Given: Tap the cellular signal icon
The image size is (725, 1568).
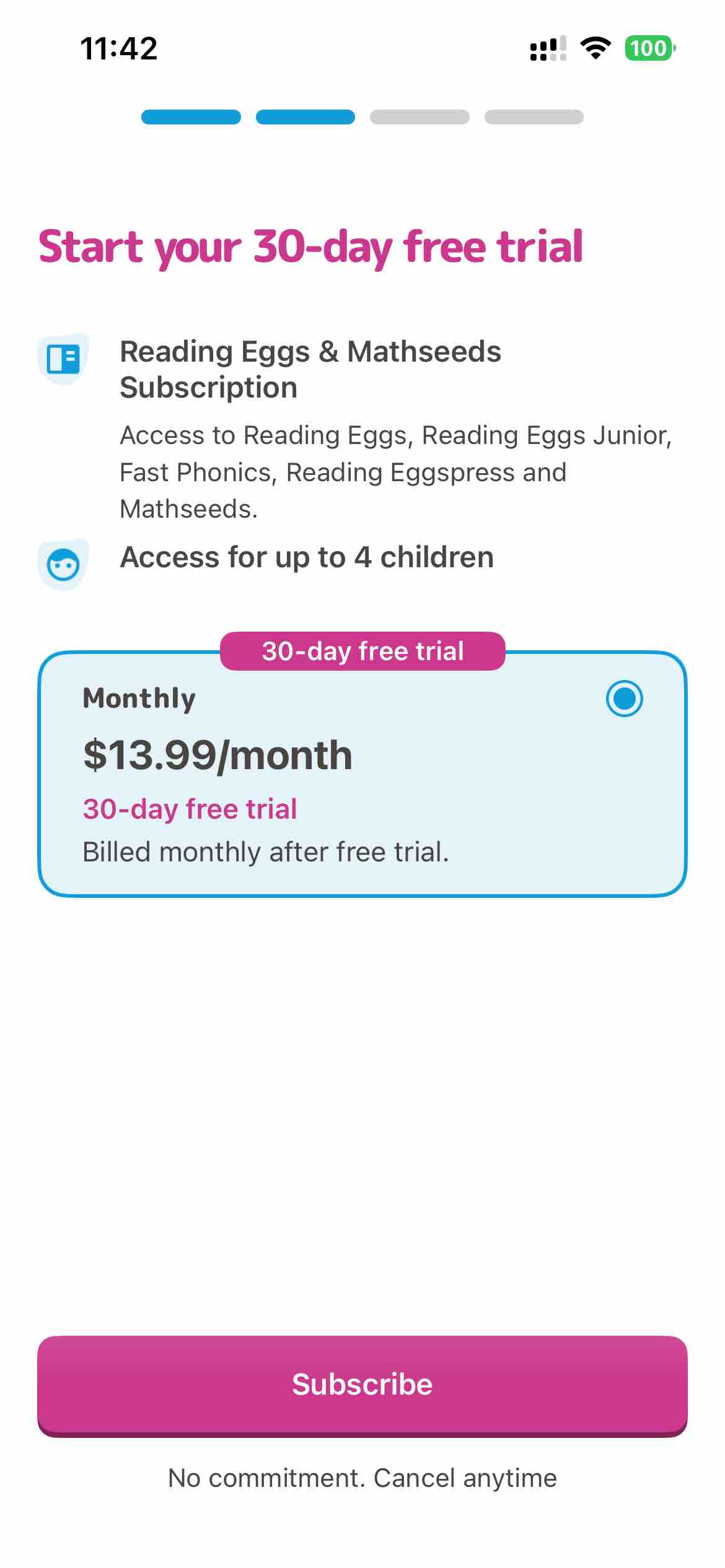Looking at the screenshot, I should click(548, 48).
